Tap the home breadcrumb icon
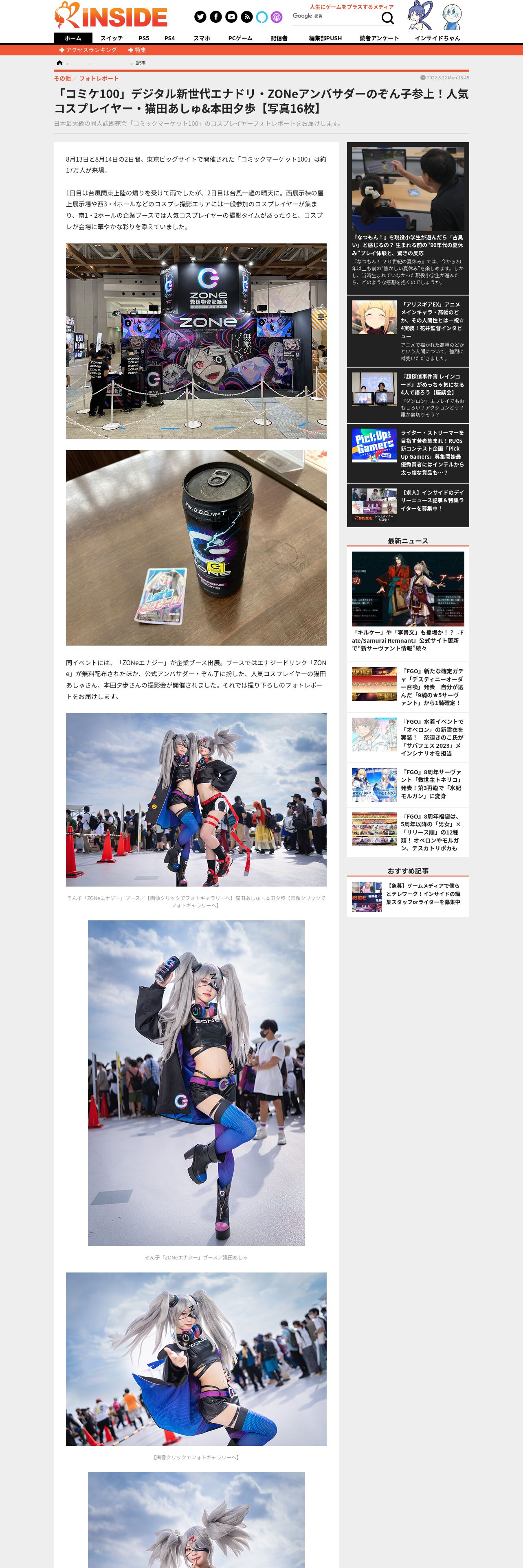This screenshot has width=523, height=1568. 59,64
